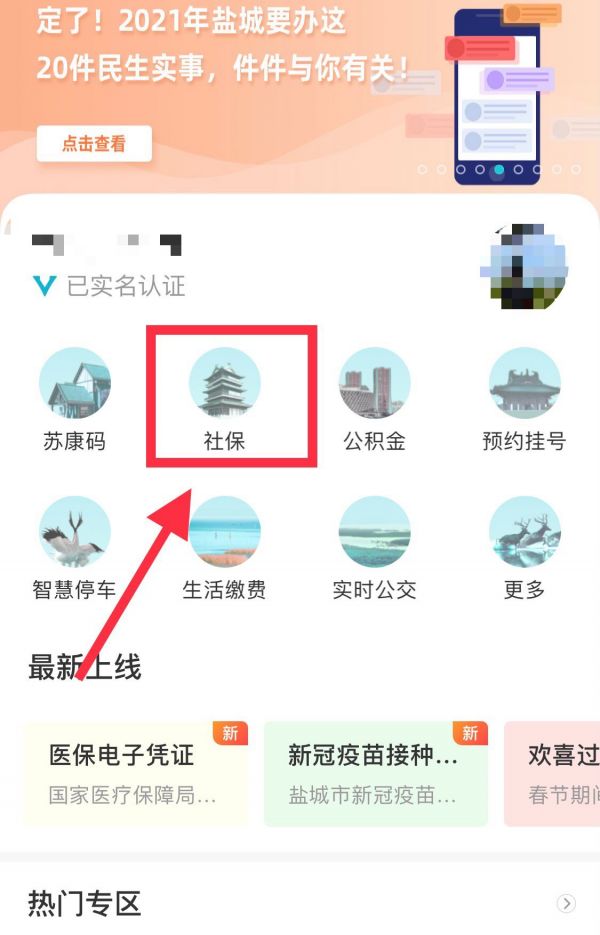Tap the 点击查看 banner button

(94, 144)
